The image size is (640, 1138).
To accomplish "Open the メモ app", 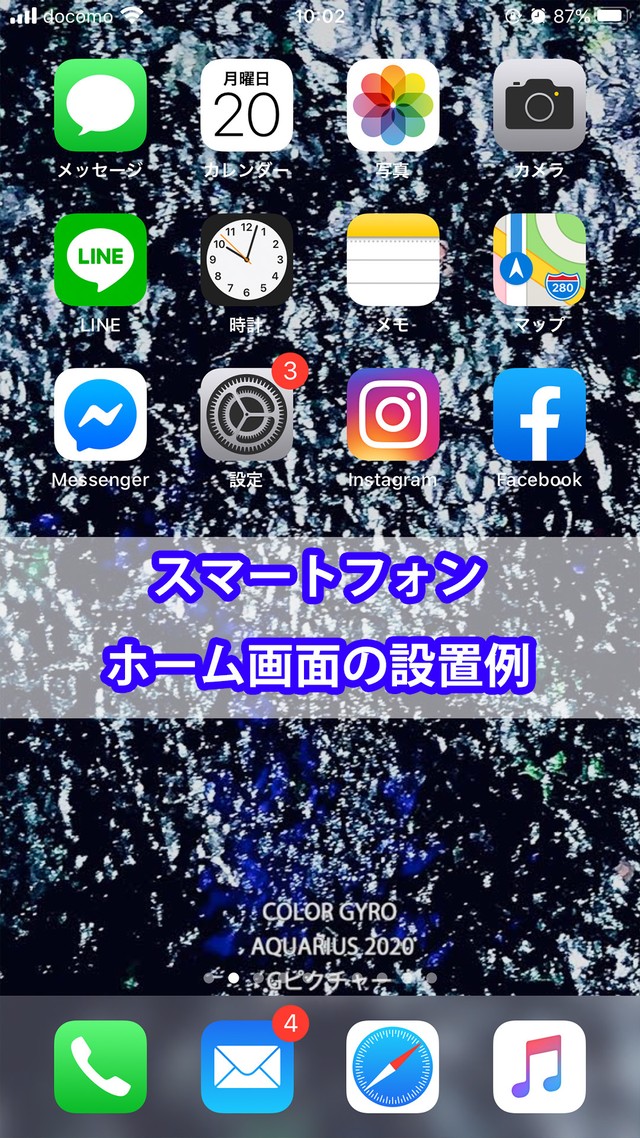I will point(393,260).
